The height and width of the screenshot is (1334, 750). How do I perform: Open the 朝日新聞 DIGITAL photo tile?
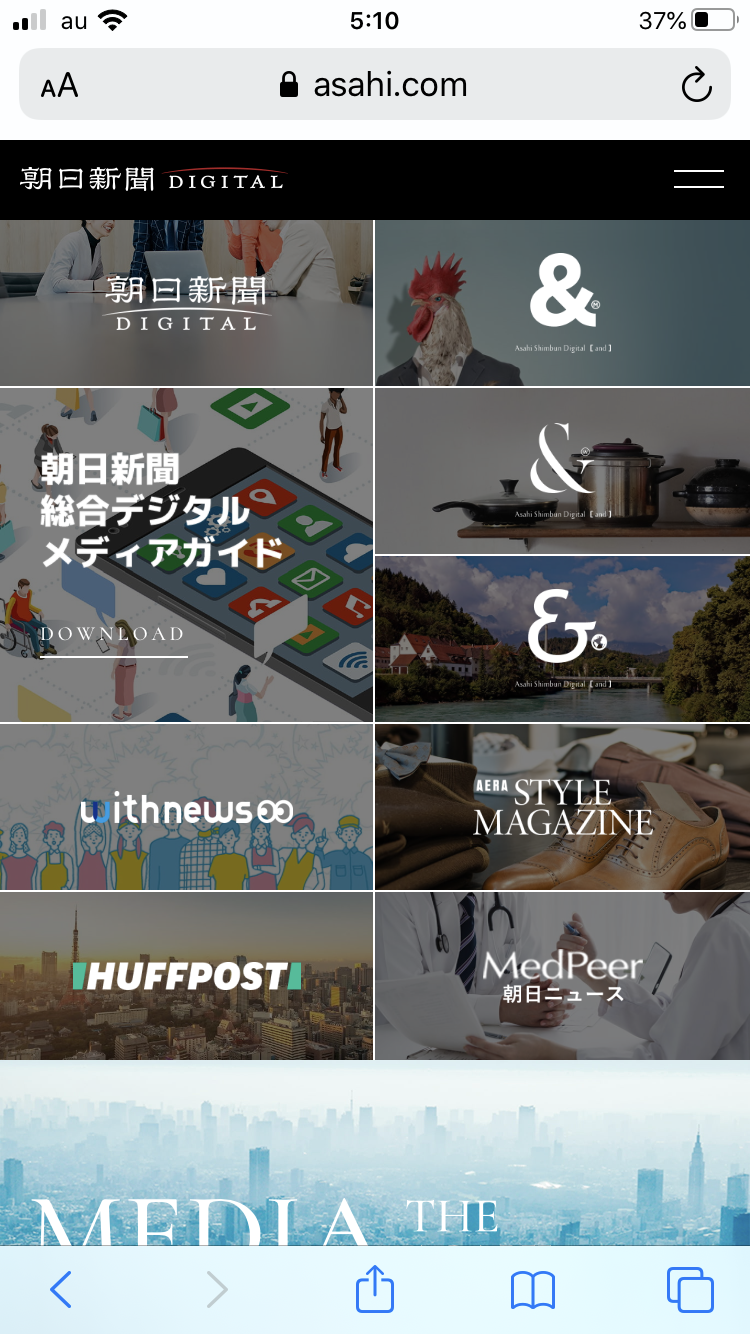[186, 303]
